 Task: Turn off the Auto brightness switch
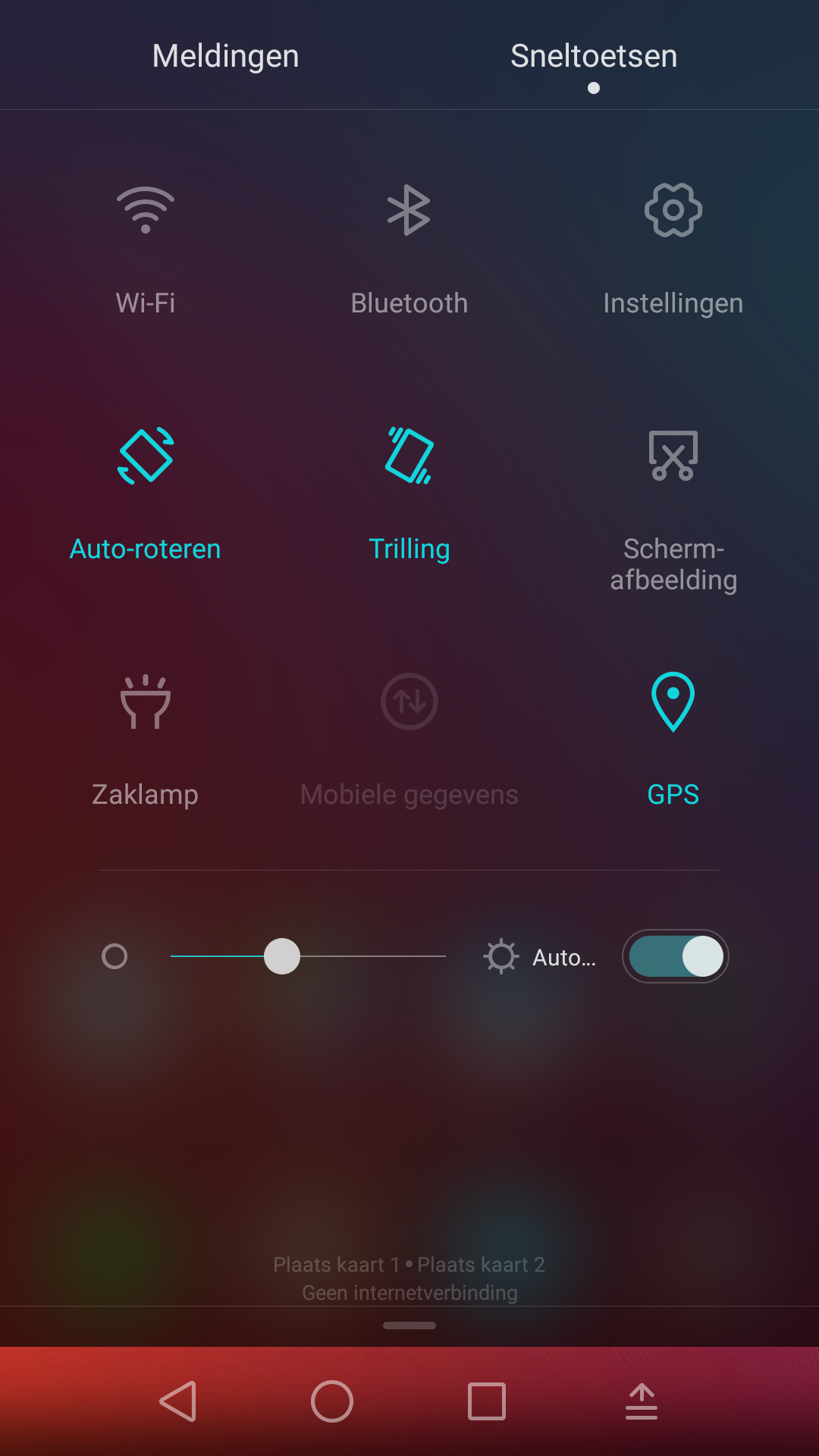pyautogui.click(x=676, y=956)
